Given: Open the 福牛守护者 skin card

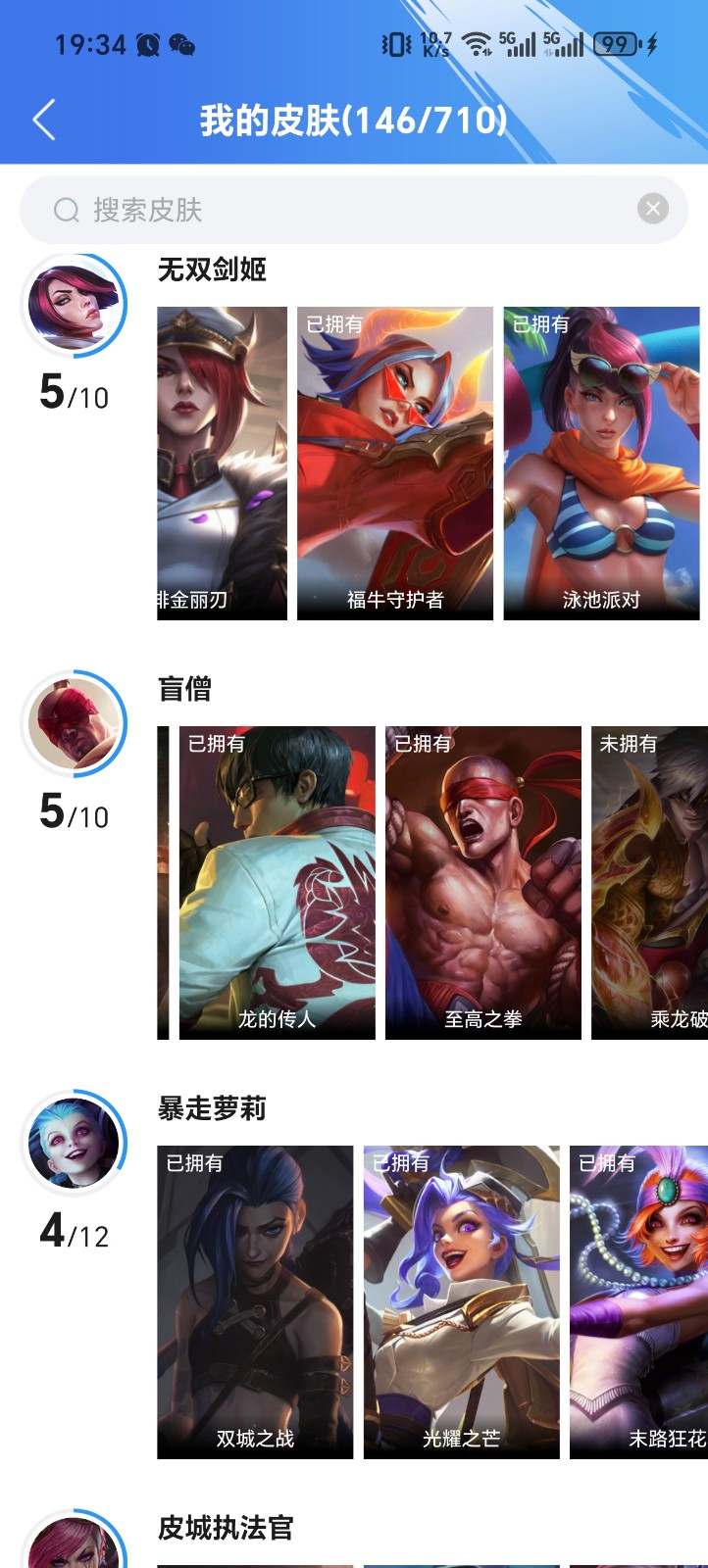Looking at the screenshot, I should coord(395,463).
